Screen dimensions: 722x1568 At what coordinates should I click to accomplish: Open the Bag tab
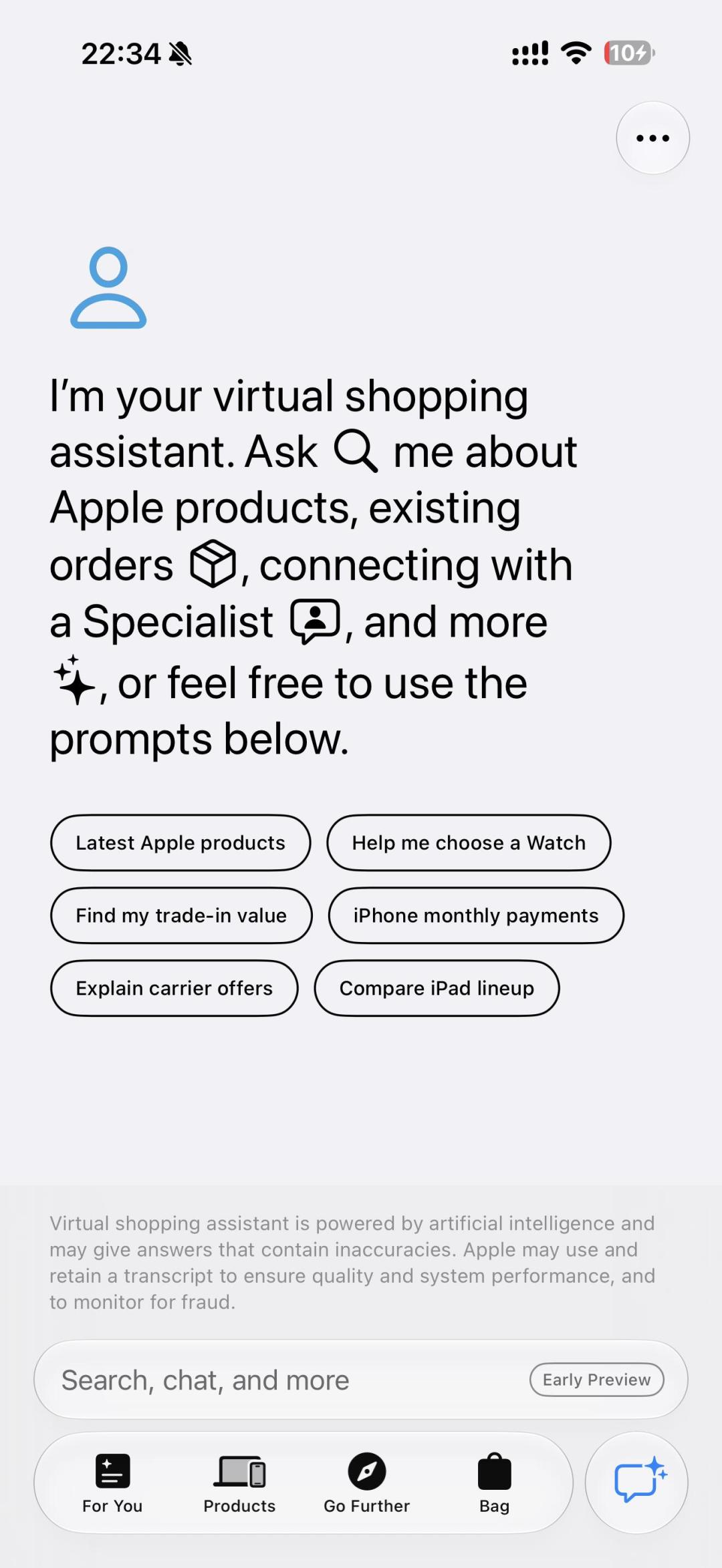click(x=495, y=1483)
